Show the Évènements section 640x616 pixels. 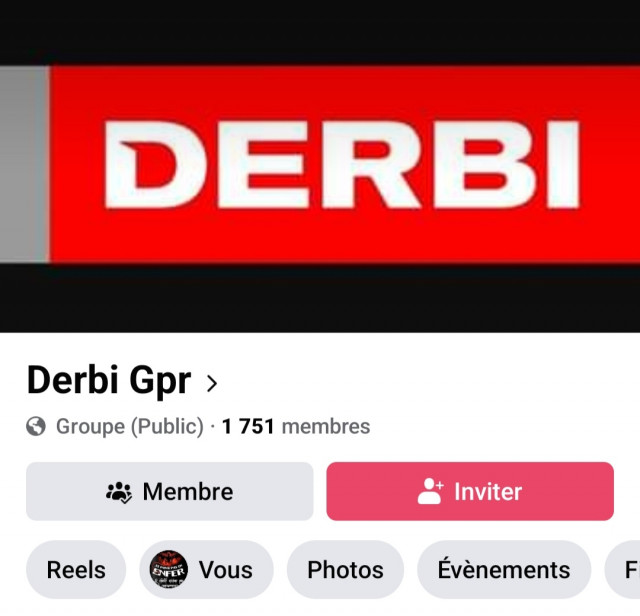click(x=504, y=570)
